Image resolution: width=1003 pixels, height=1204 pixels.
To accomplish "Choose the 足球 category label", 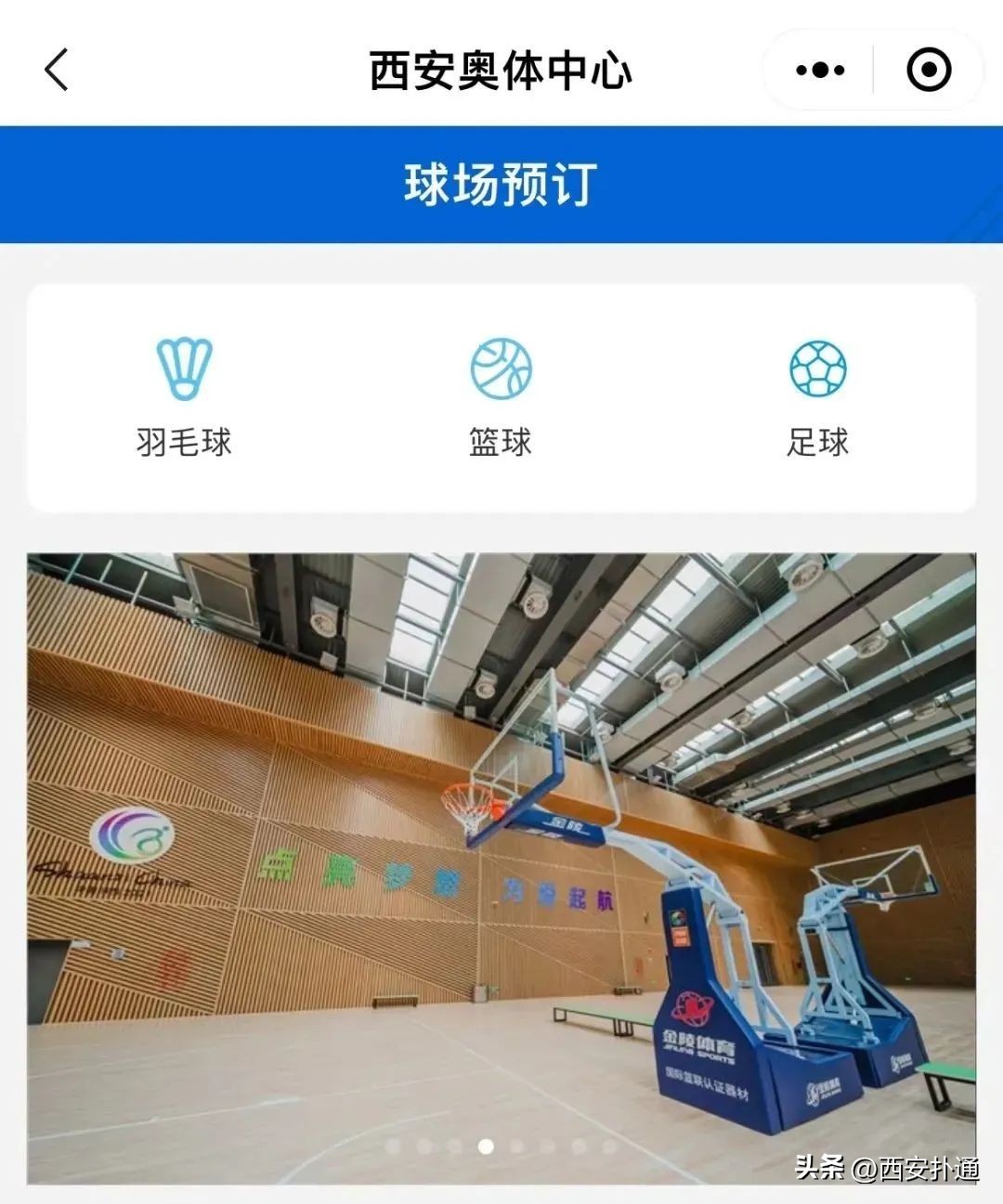I will (817, 443).
